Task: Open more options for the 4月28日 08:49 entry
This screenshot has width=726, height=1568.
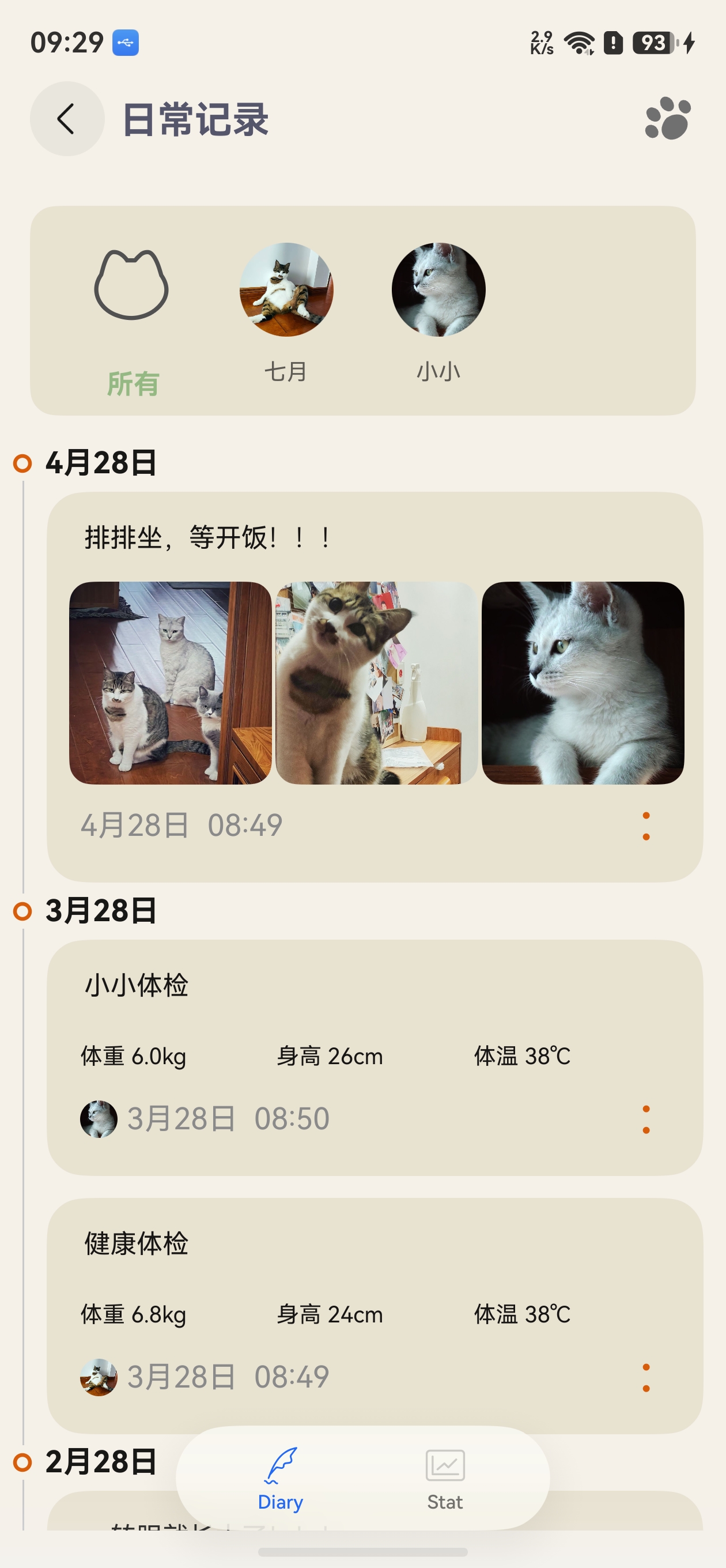Action: tap(646, 826)
